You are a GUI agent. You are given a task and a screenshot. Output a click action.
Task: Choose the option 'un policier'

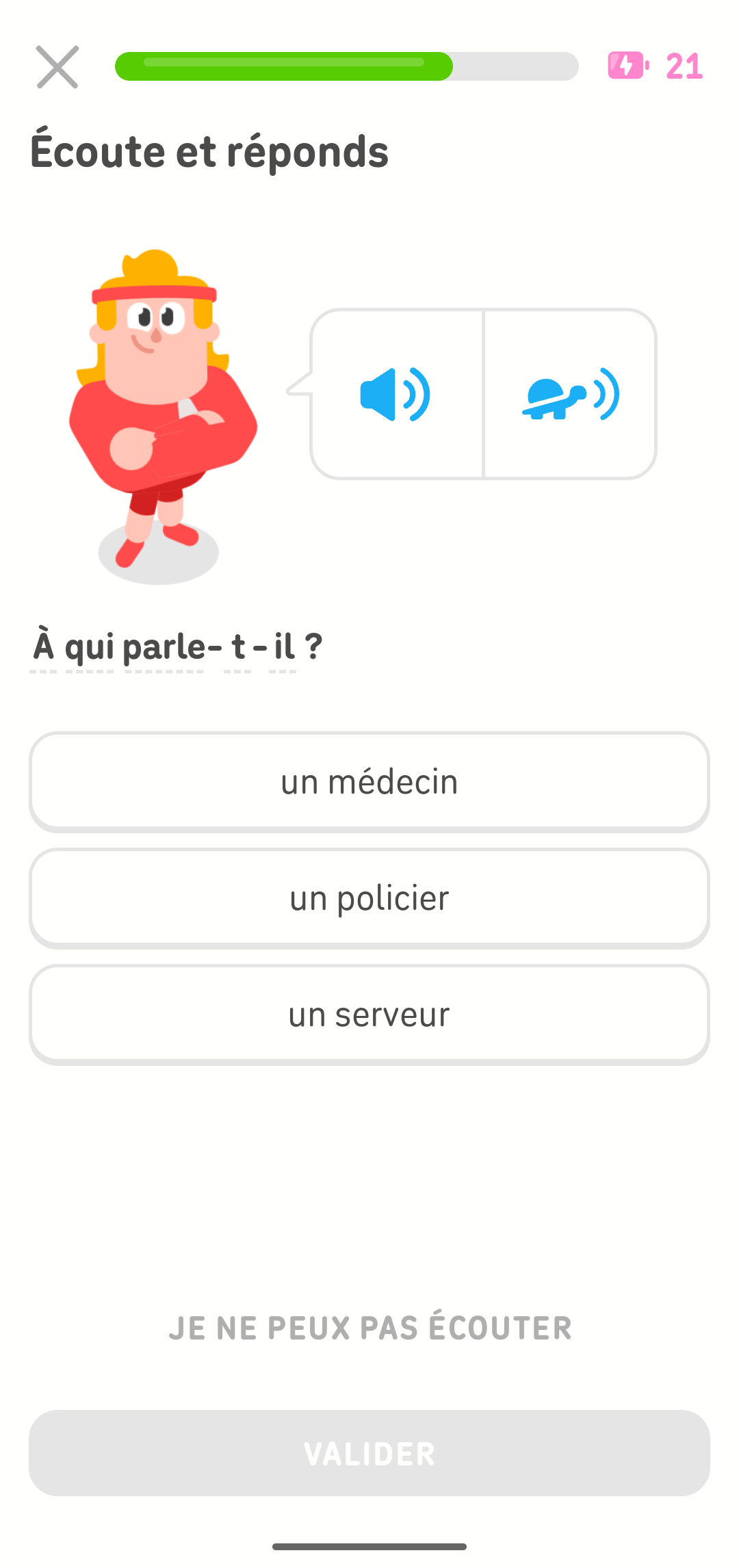coord(369,898)
